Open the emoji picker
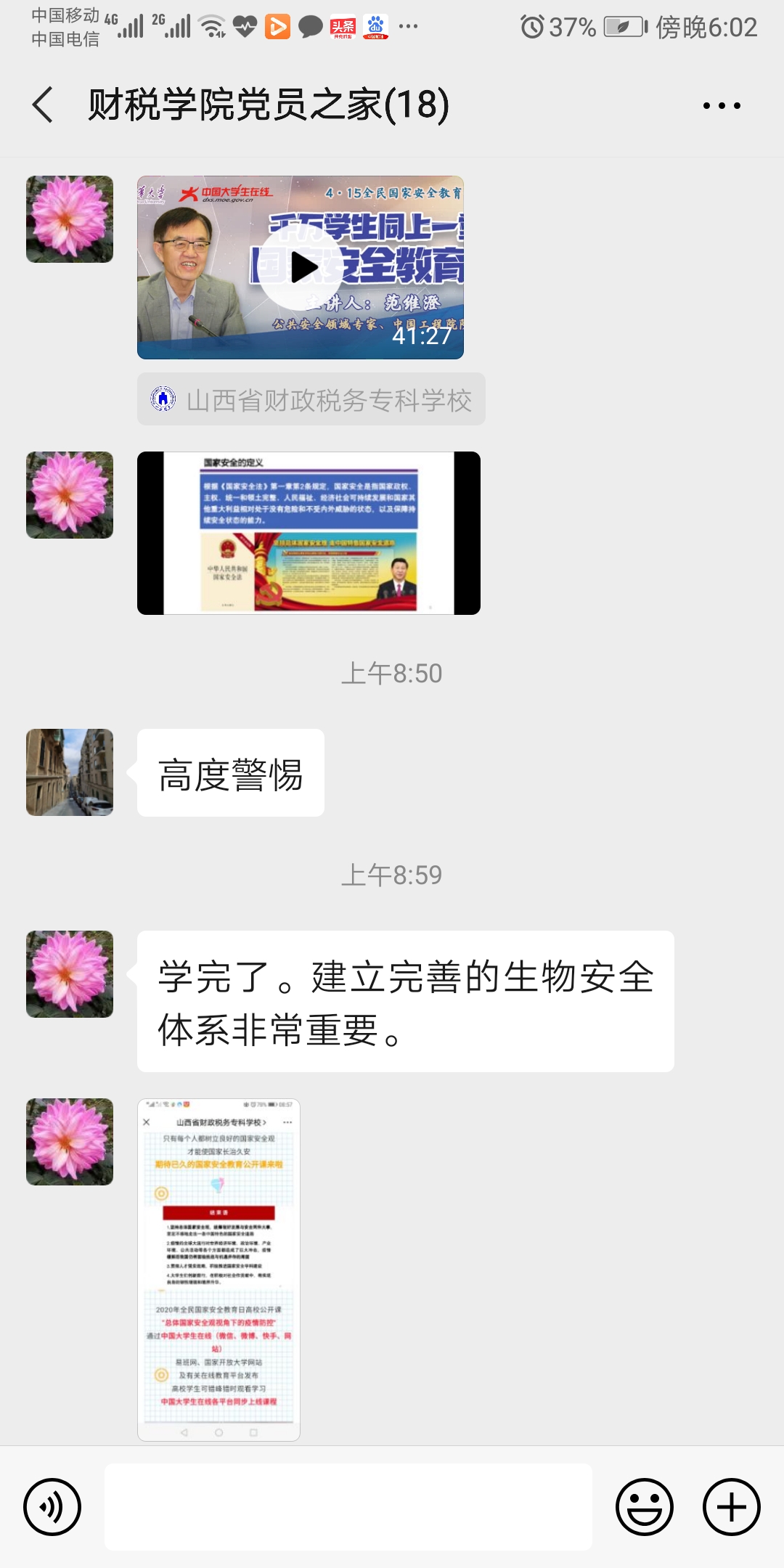 pos(644,1507)
